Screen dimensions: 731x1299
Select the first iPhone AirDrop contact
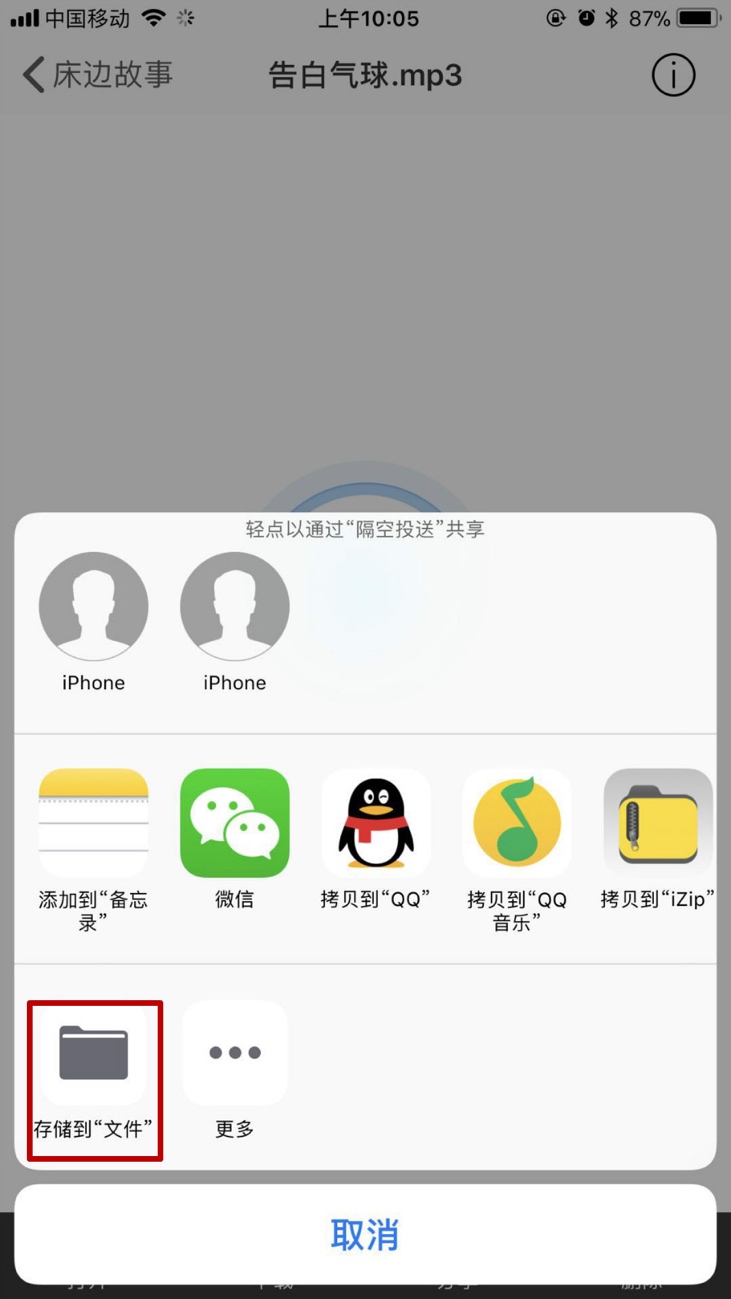coord(93,606)
